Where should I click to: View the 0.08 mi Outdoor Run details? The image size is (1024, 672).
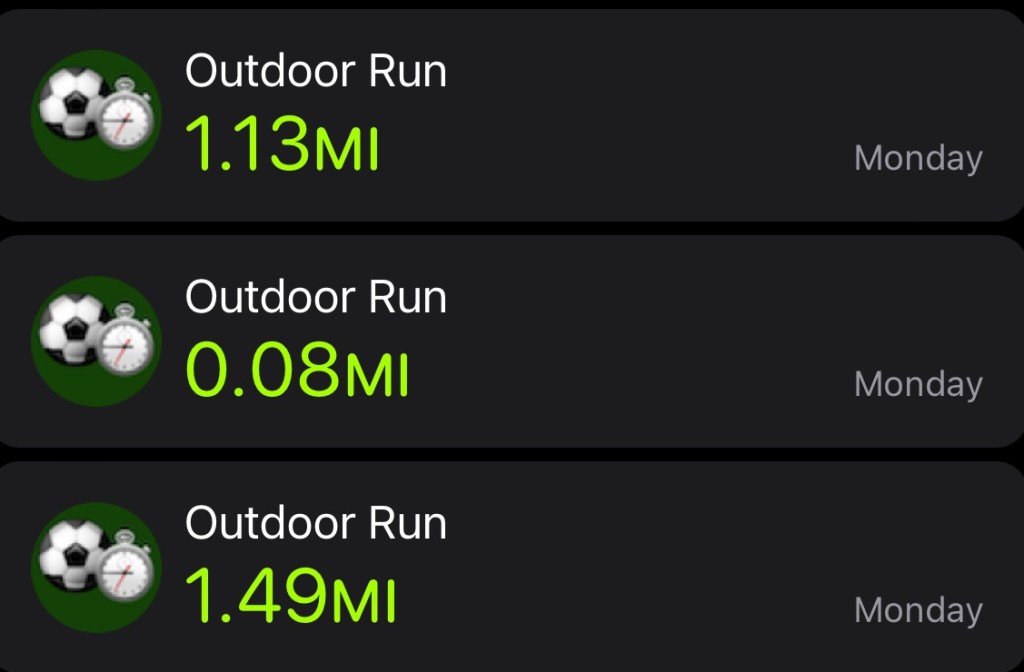pyautogui.click(x=510, y=340)
